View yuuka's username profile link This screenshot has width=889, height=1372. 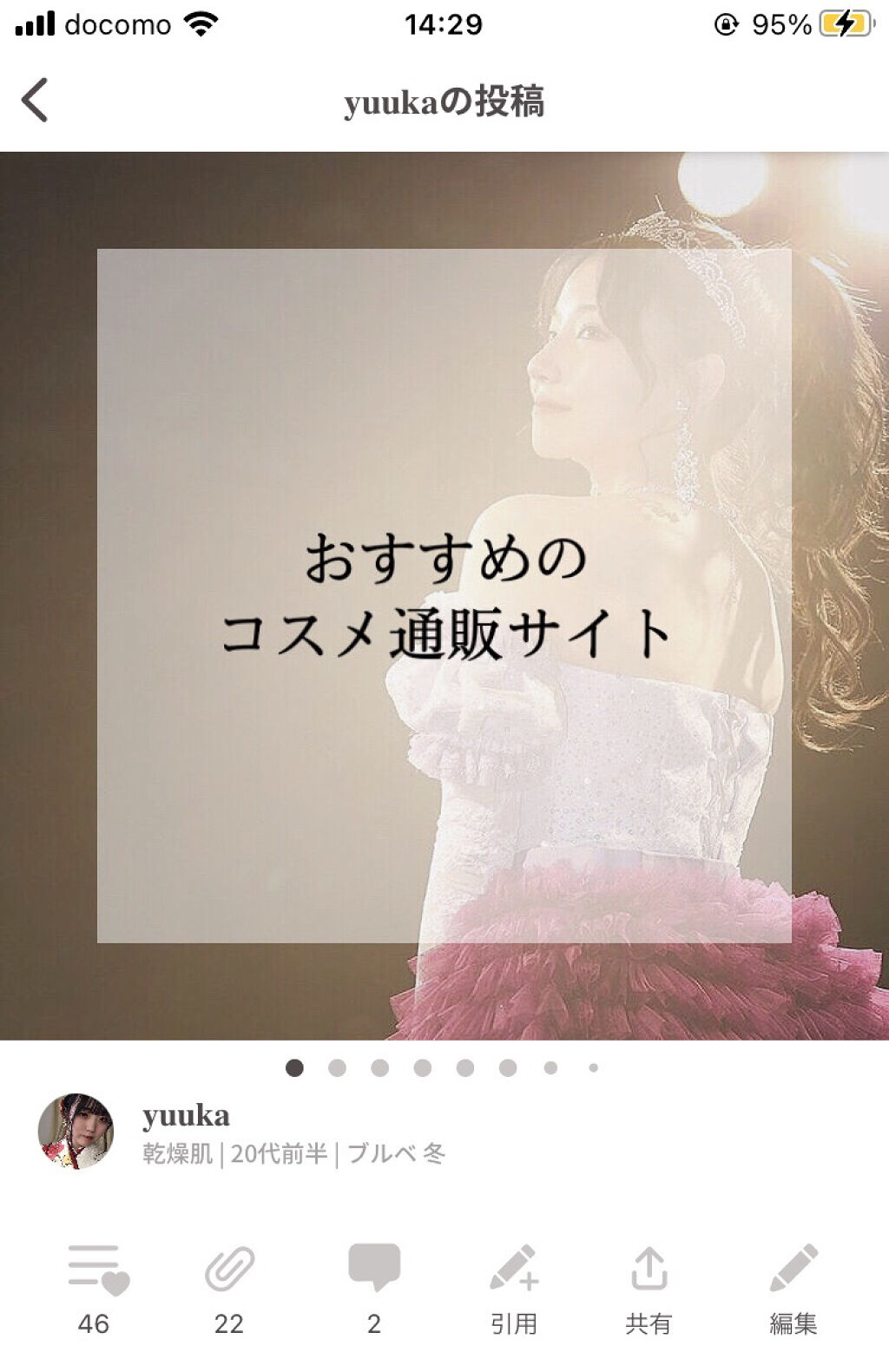[x=186, y=1116]
